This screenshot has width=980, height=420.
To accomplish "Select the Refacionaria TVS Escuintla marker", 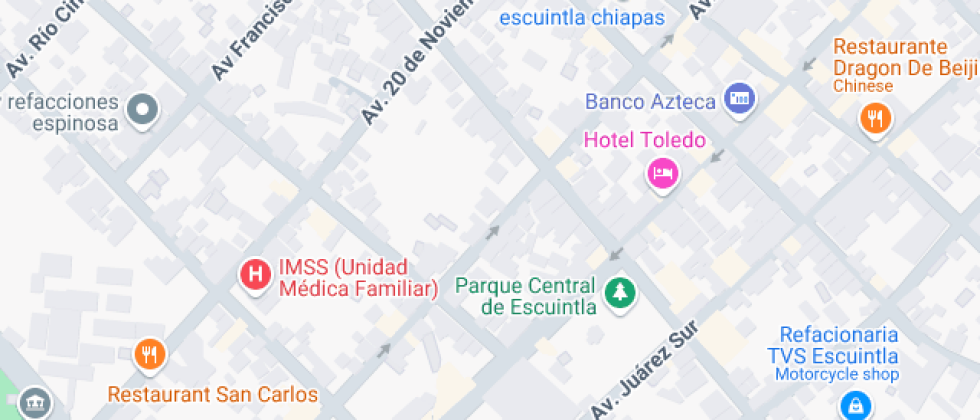I will 855,403.
